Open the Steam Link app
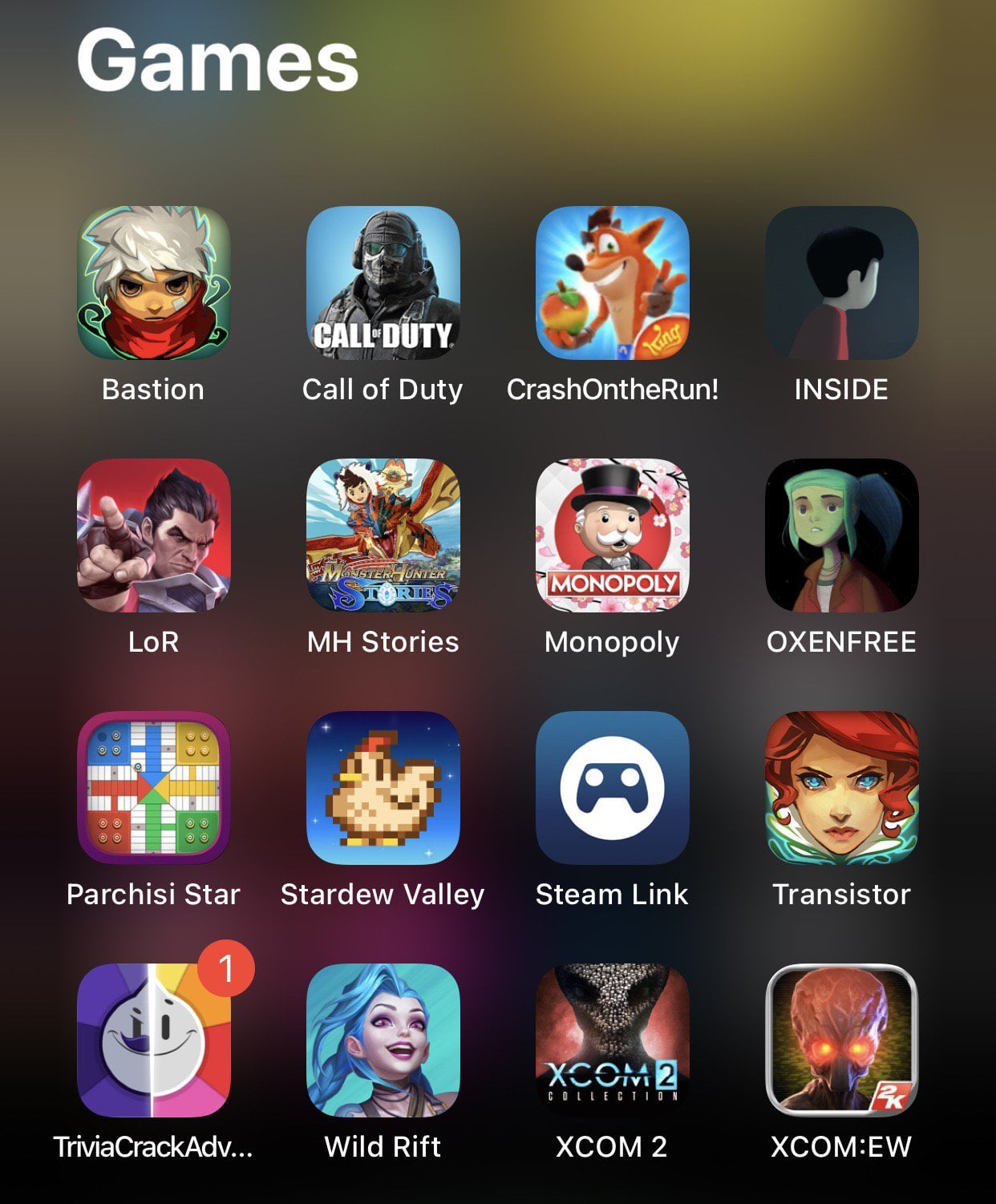 [612, 788]
